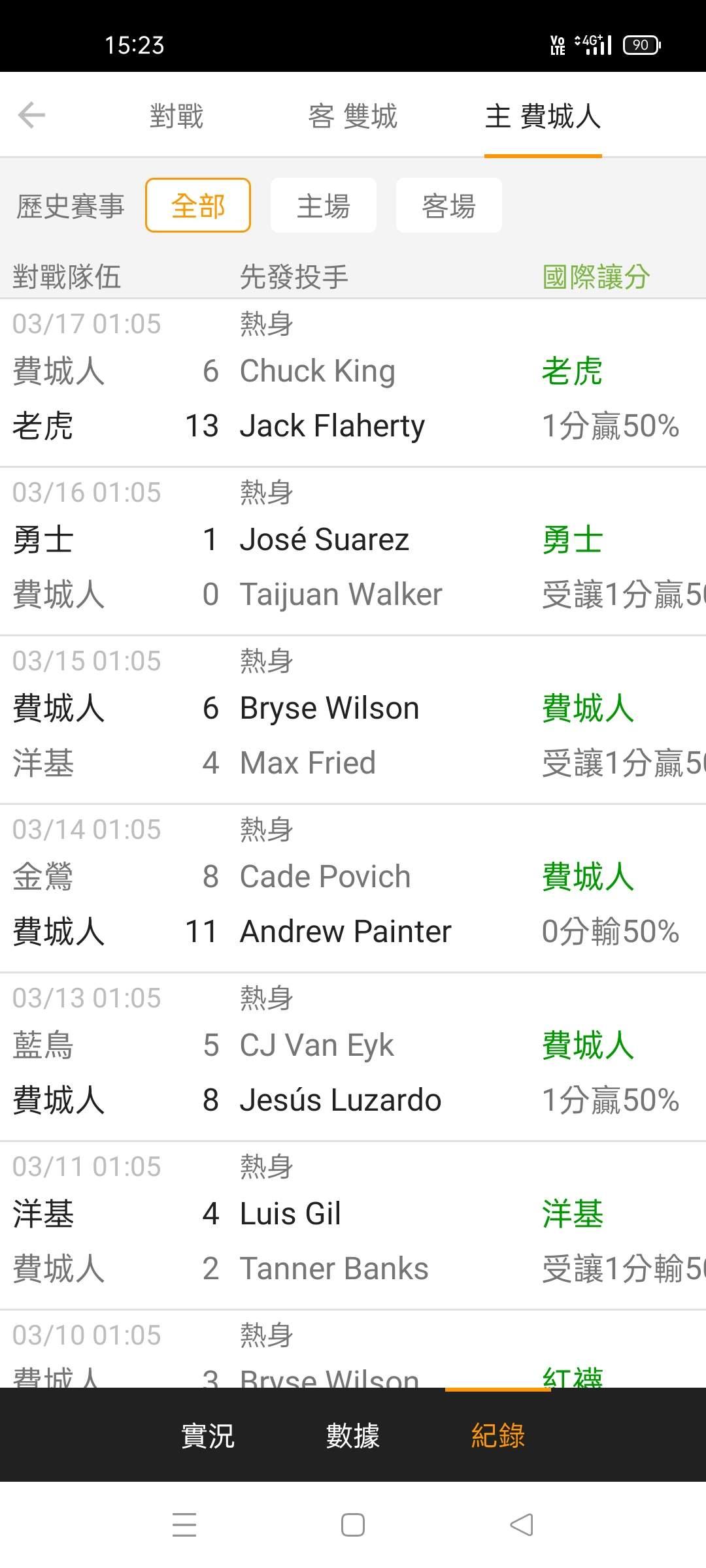706x1568 pixels.
Task: Switch to the 客 雙城 tab
Action: click(x=353, y=116)
